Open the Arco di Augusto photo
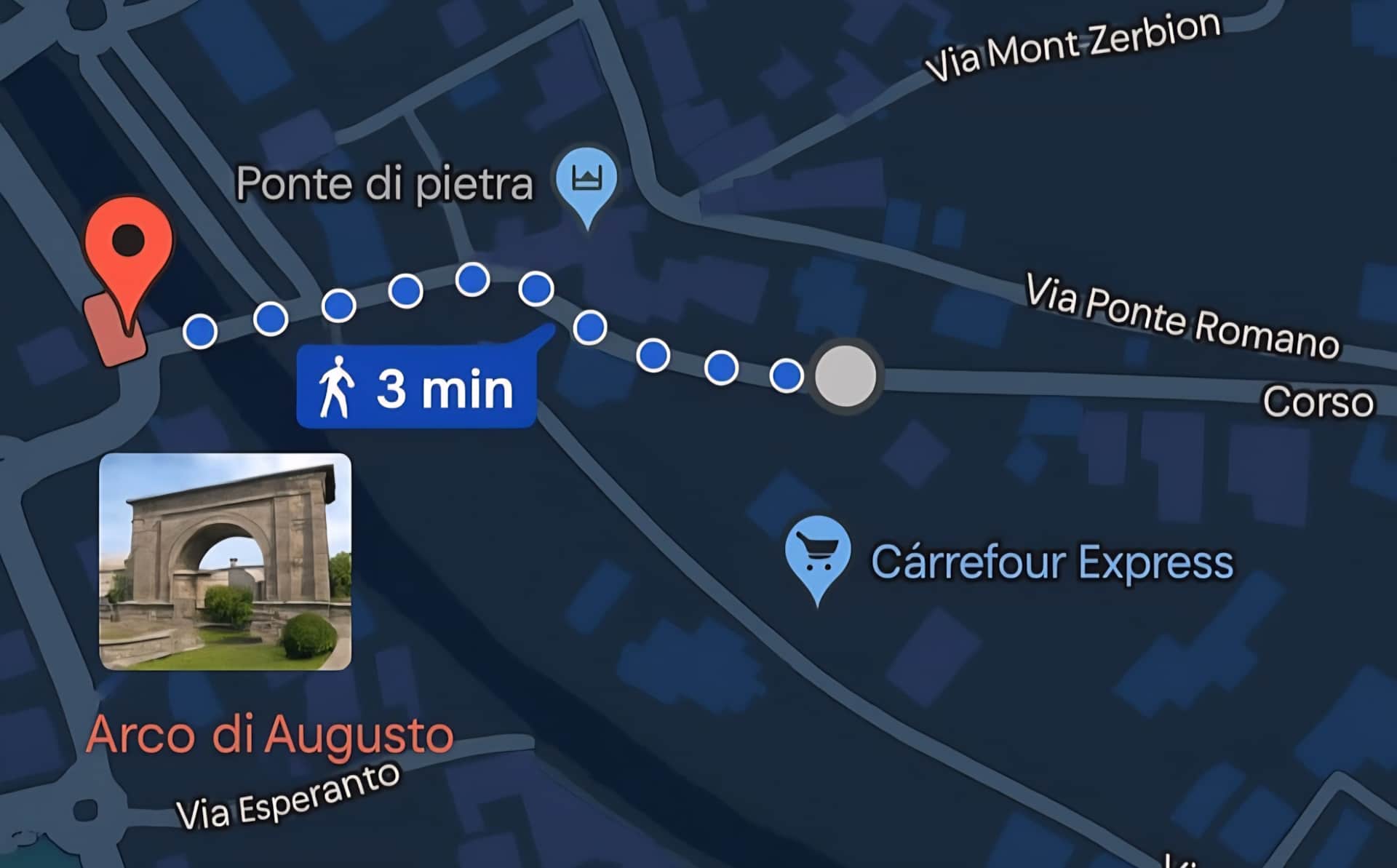Screen dimensions: 1397x868 coord(225,561)
